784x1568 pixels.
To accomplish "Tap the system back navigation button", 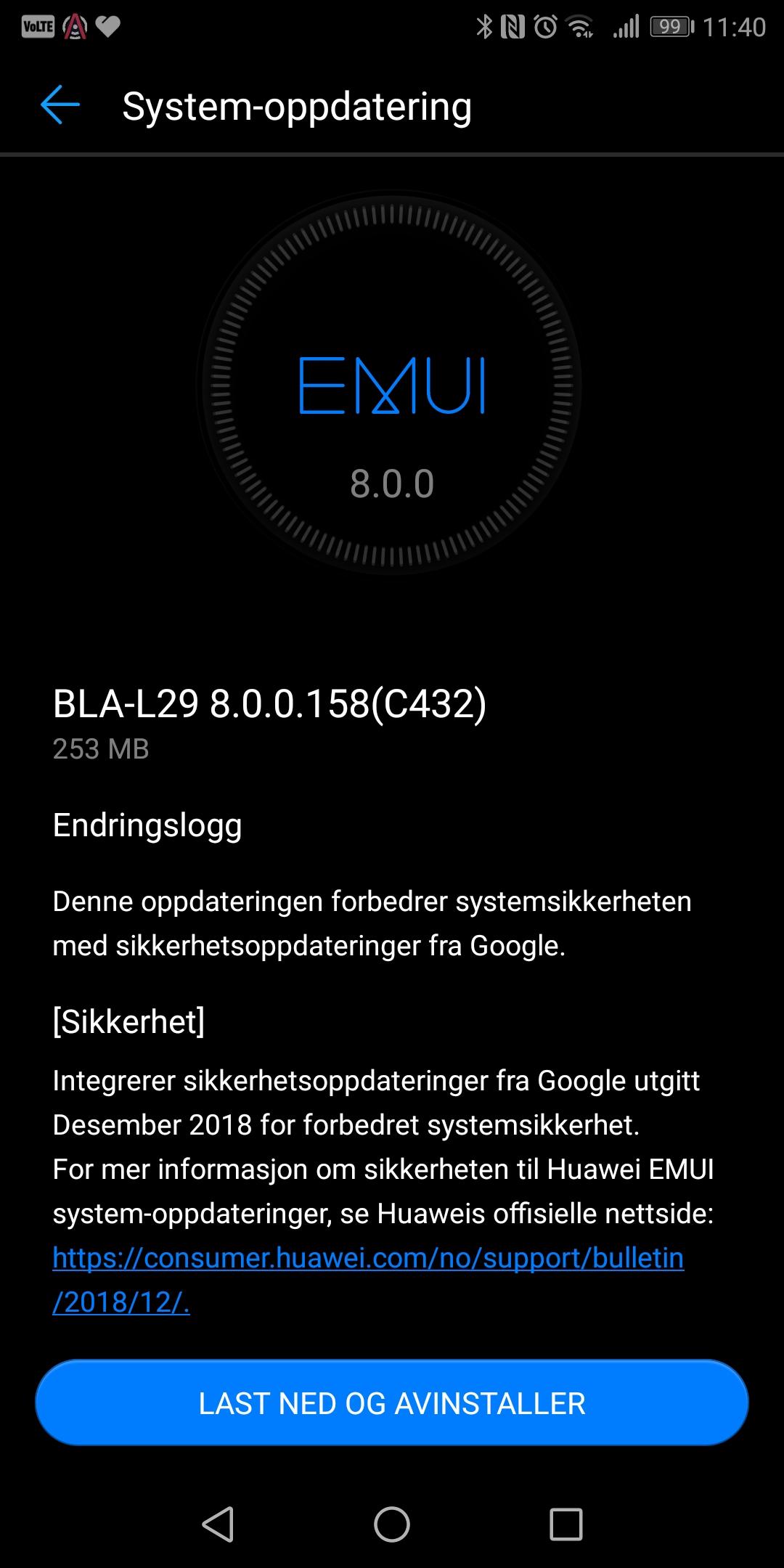I will (218, 1524).
